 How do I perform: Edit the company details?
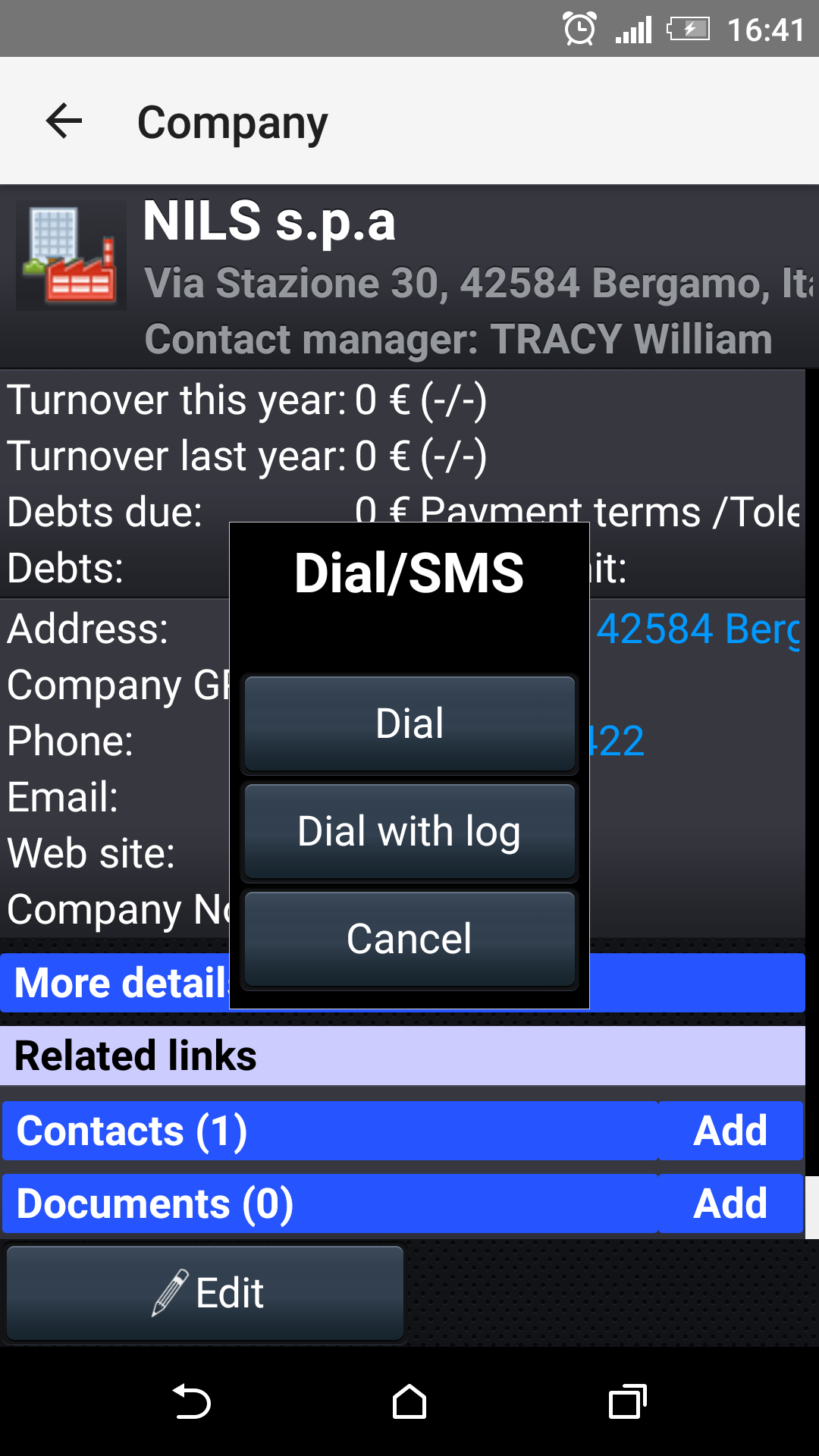point(205,1293)
